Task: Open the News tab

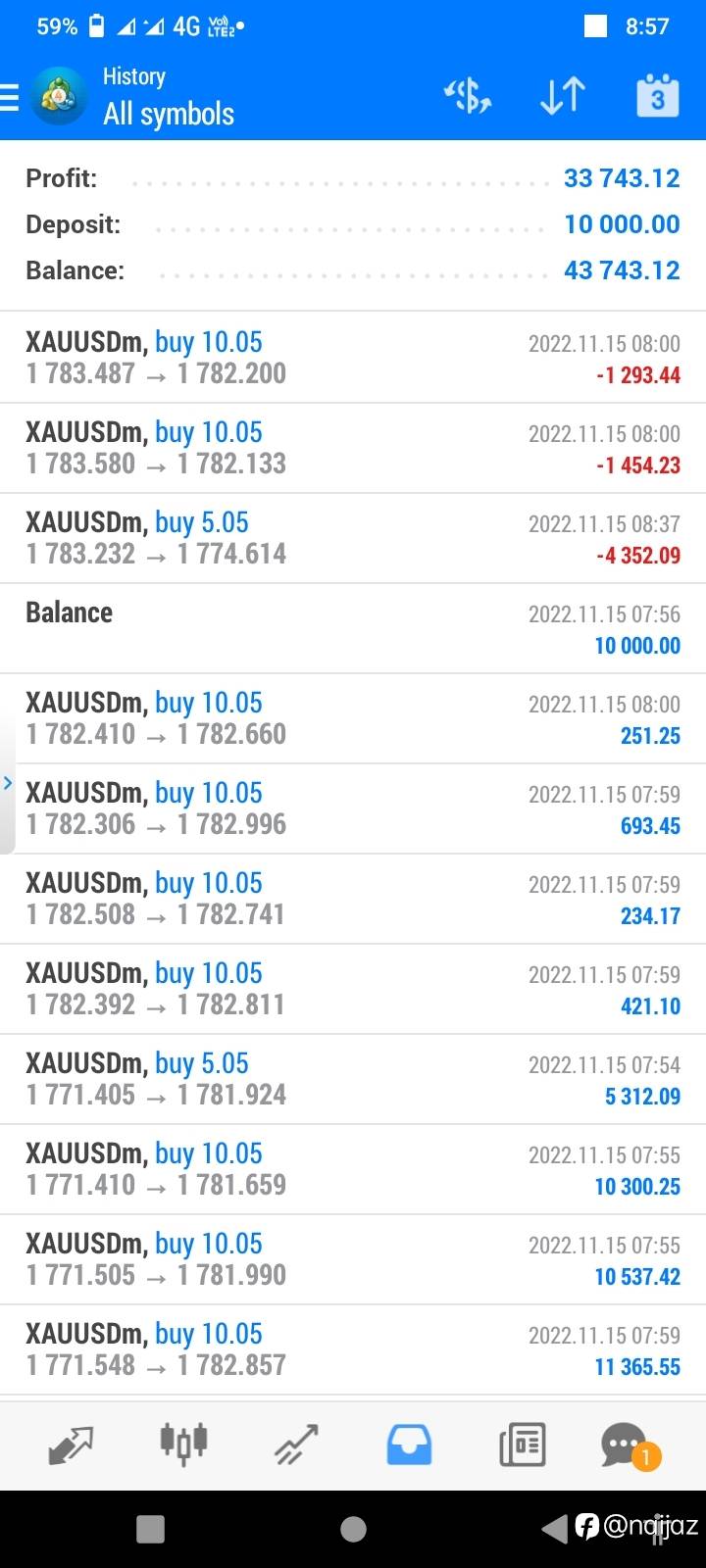Action: tap(522, 1445)
